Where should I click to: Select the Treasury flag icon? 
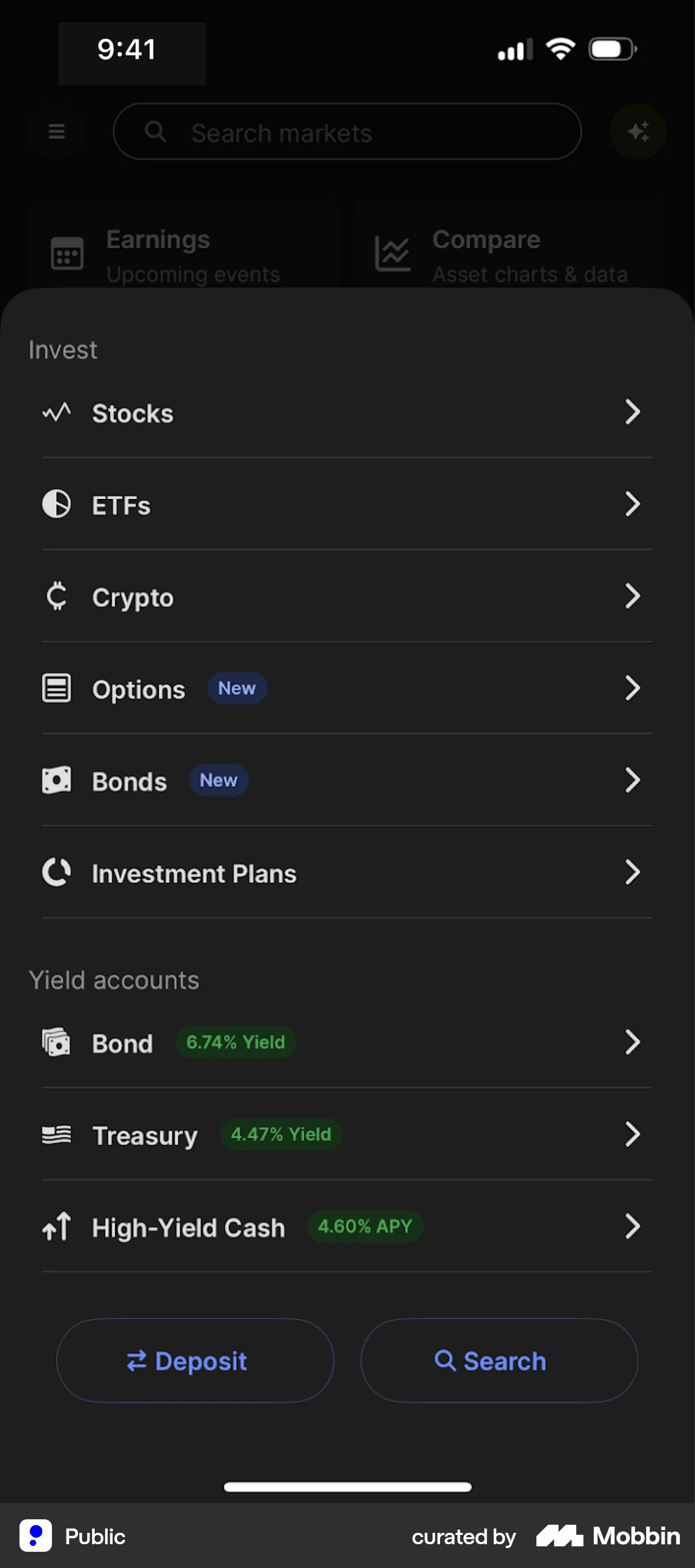coord(56,1135)
